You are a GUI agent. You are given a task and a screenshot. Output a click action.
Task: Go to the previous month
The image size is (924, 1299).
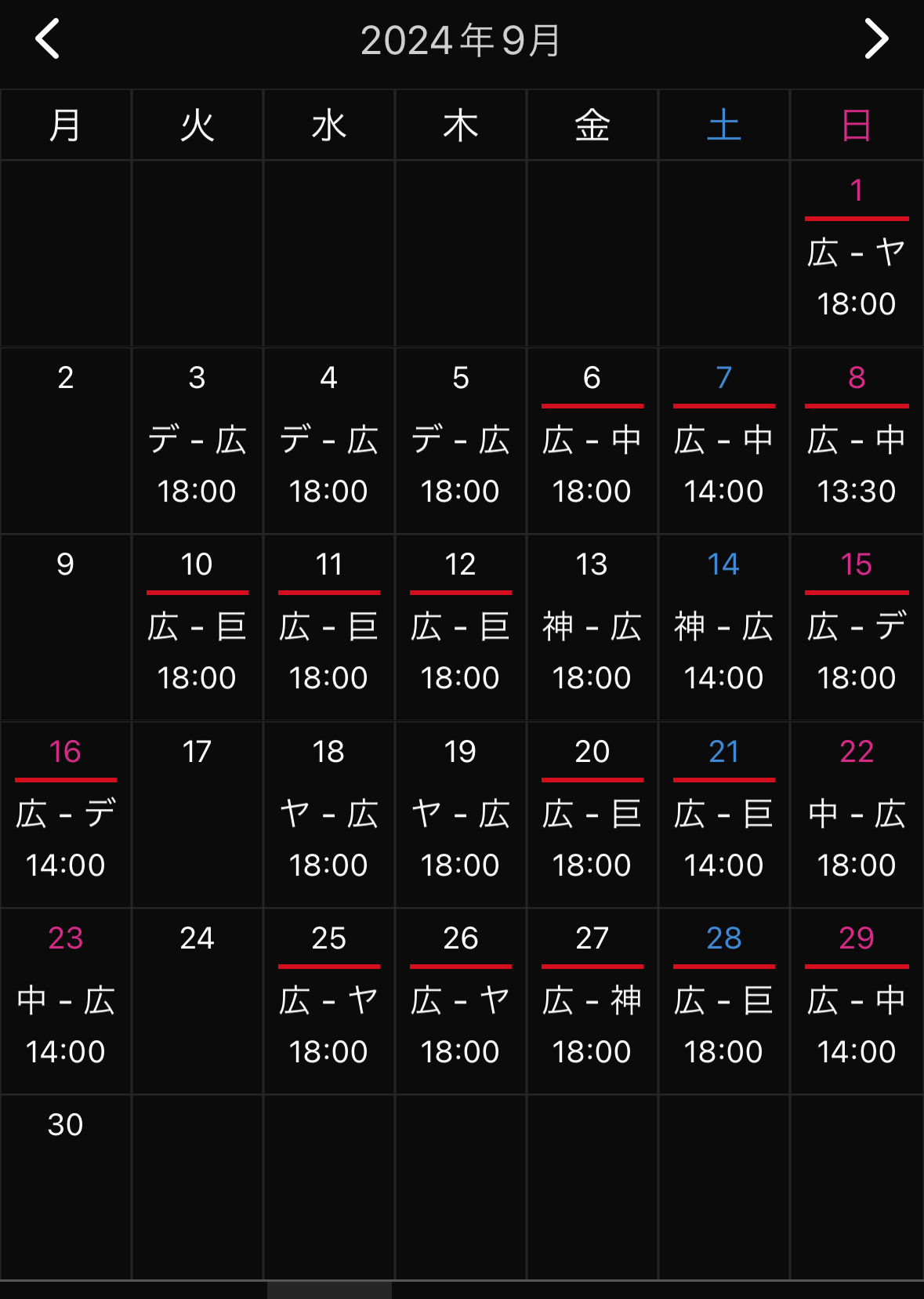(48, 39)
